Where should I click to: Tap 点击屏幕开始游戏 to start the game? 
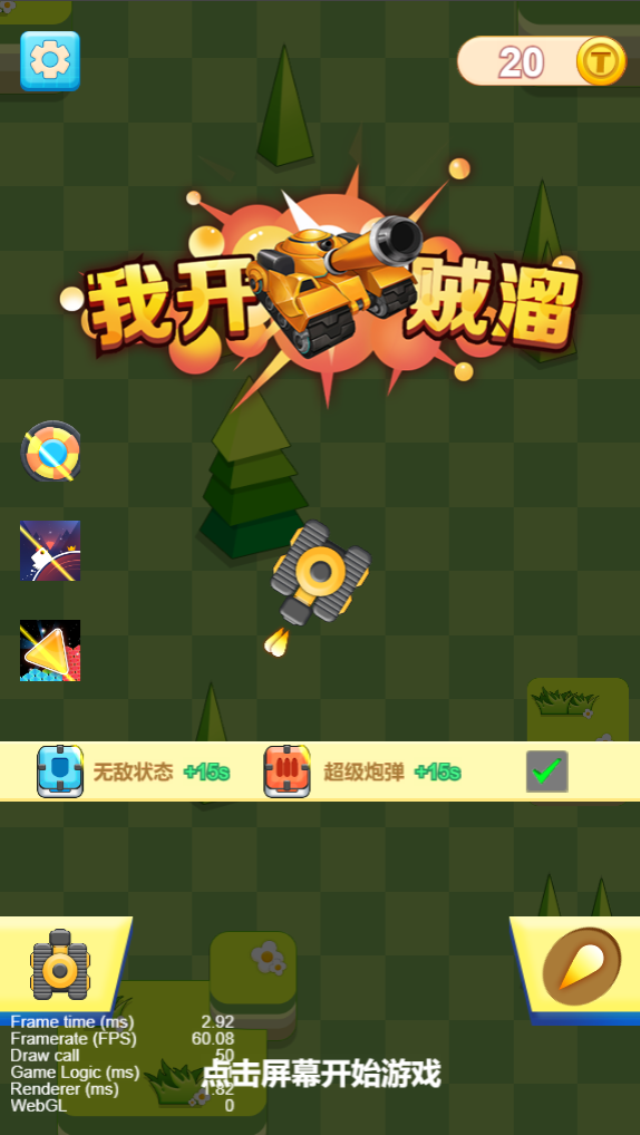(321, 1075)
